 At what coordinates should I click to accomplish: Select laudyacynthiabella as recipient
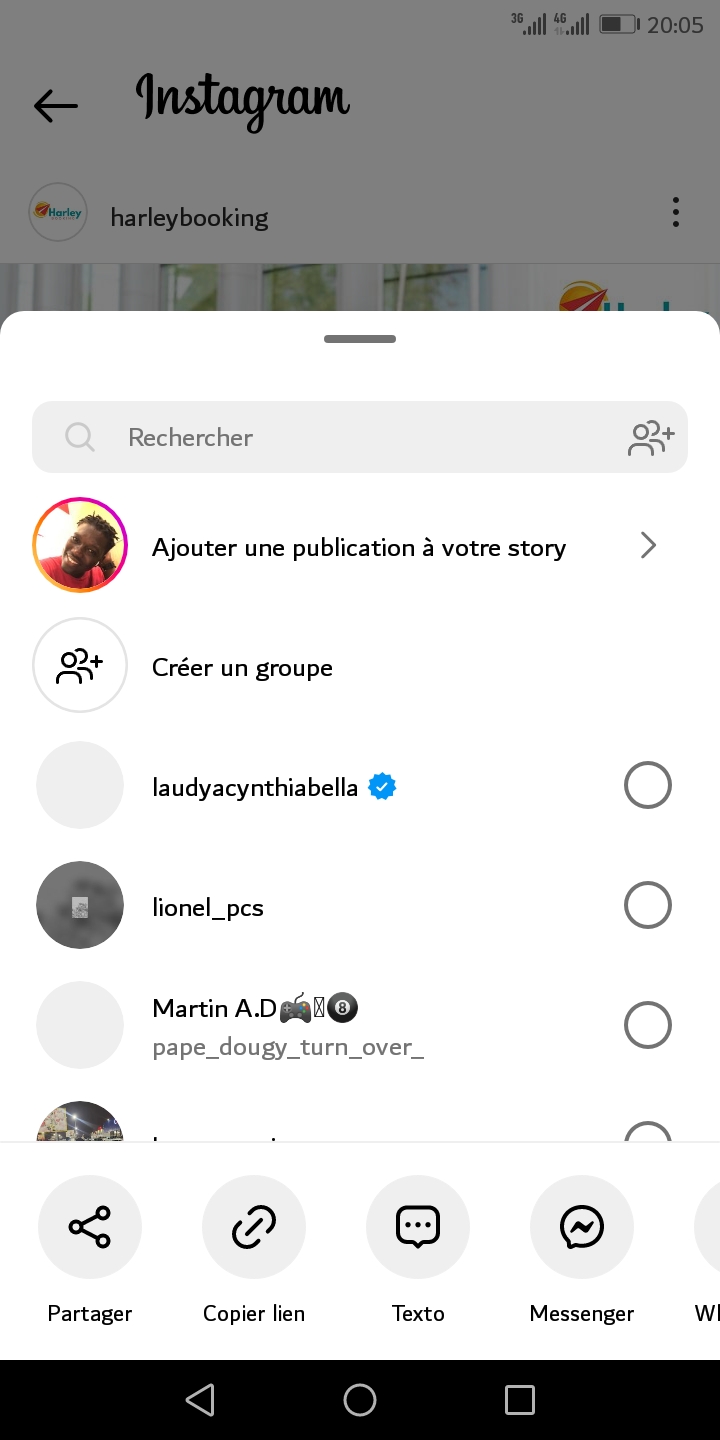point(647,786)
